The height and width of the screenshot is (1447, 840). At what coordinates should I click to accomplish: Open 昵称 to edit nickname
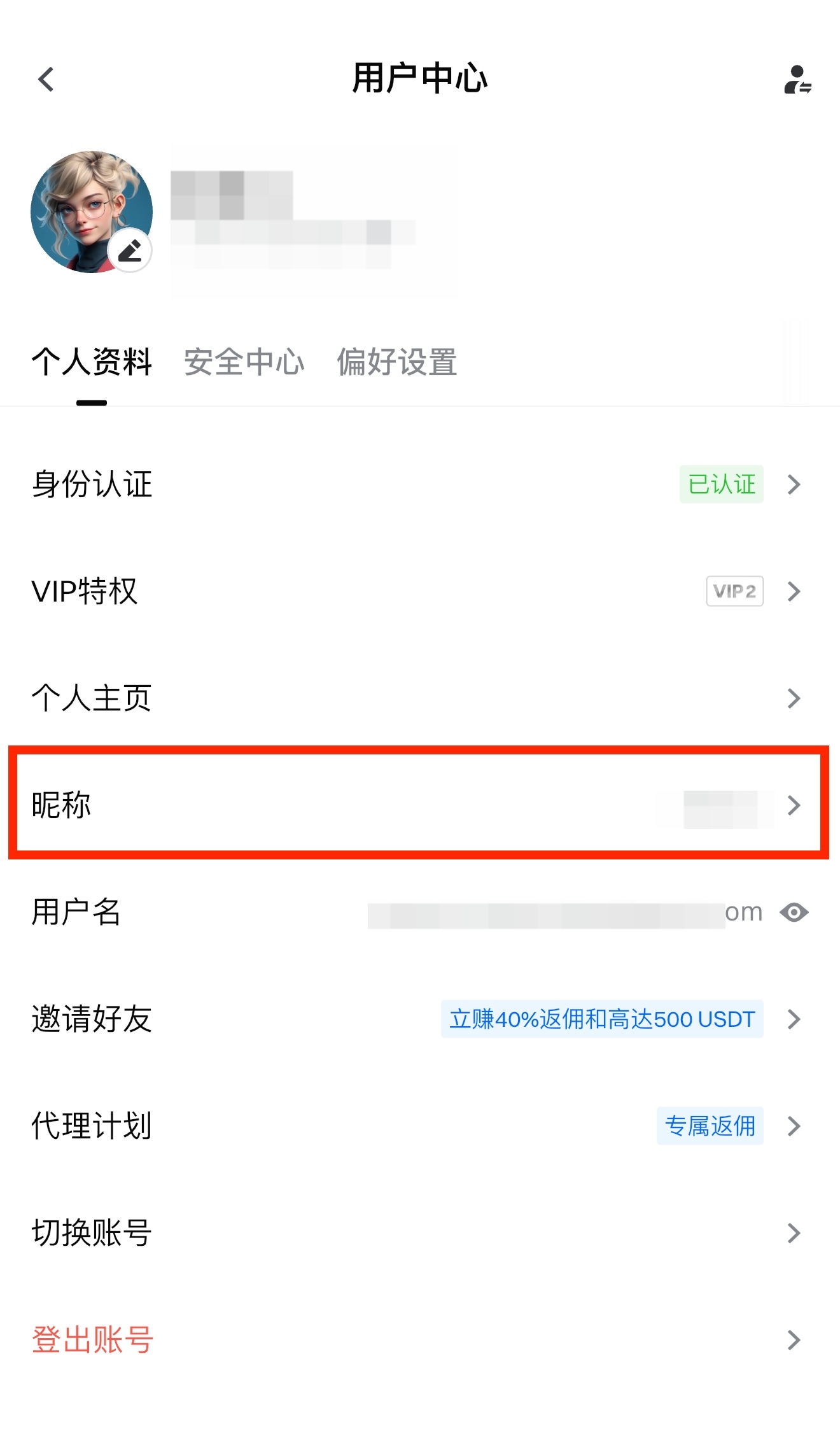(x=419, y=805)
